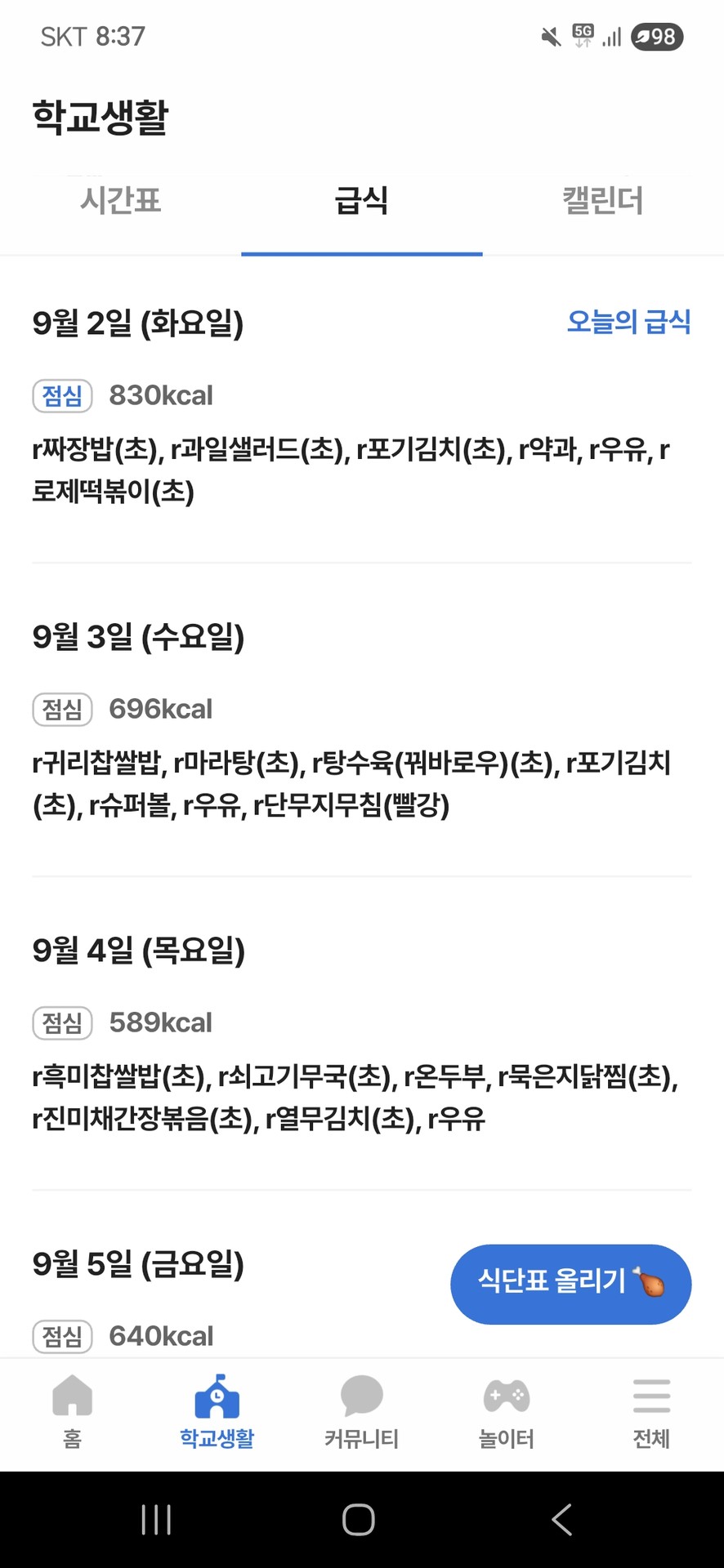Switch to the 시간표 tab
724x1568 pixels.
pyautogui.click(x=121, y=202)
